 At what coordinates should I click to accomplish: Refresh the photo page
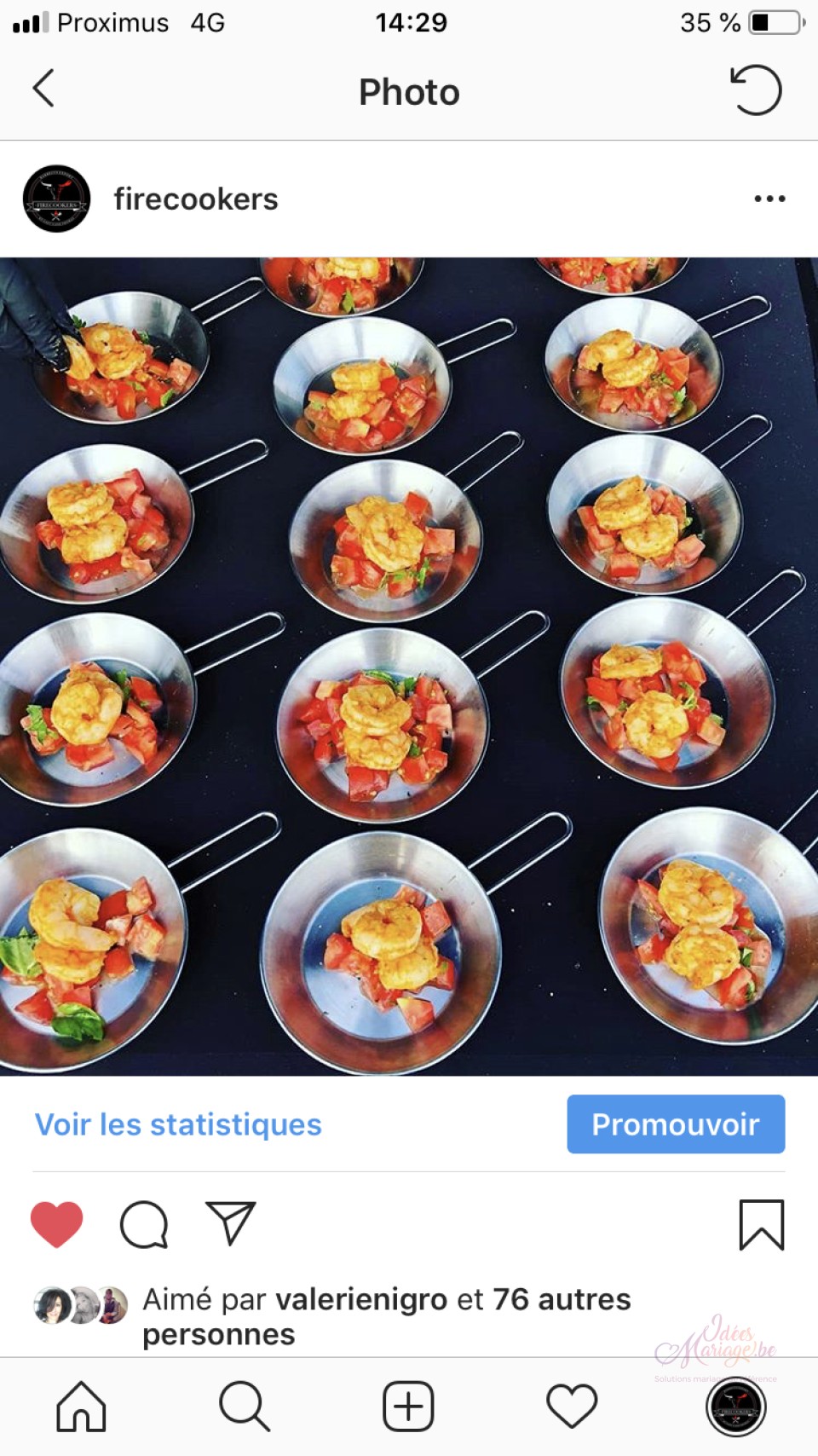tap(756, 90)
